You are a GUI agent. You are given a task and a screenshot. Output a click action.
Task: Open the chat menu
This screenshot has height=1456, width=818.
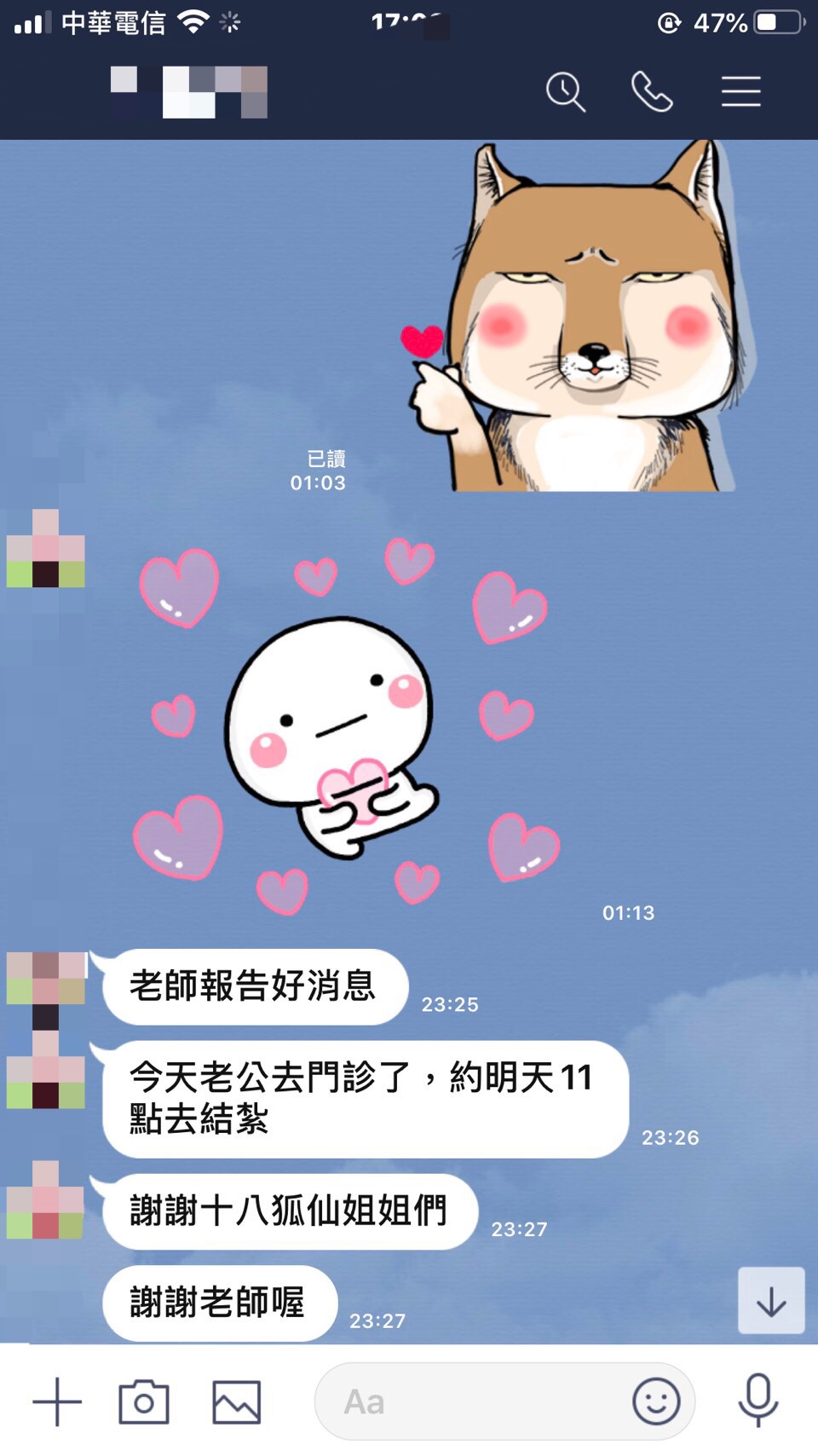point(740,92)
